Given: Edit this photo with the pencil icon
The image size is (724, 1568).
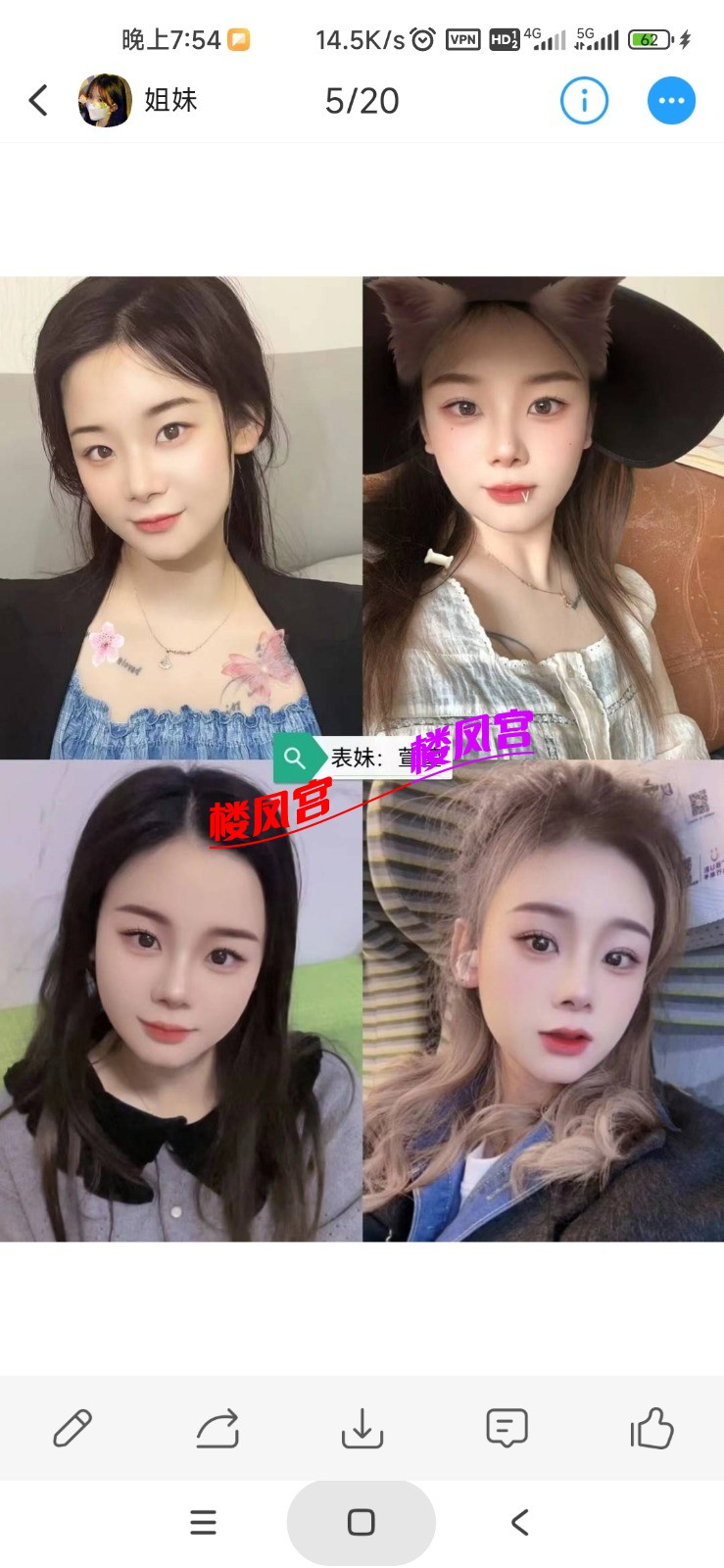Looking at the screenshot, I should point(72,1428).
